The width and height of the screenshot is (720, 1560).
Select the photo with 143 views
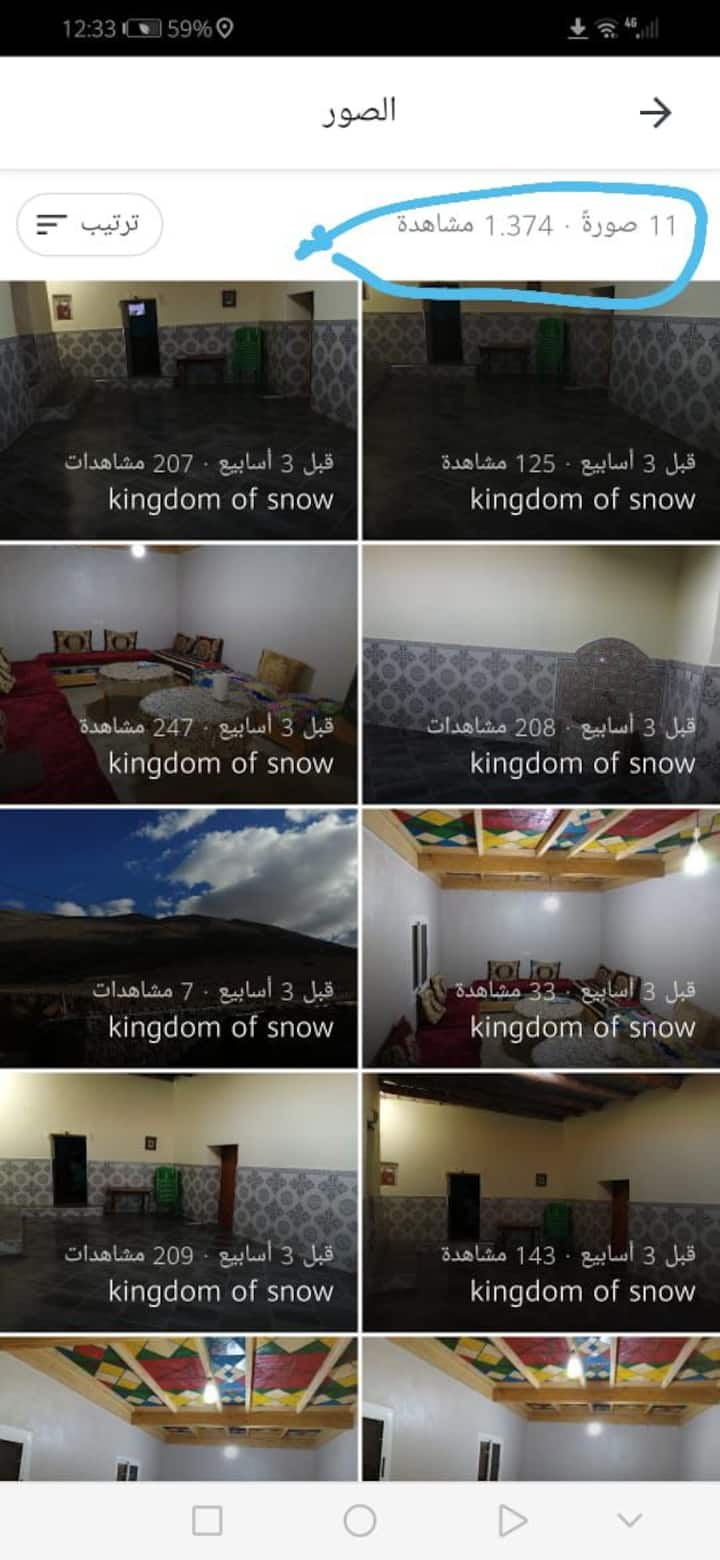(541, 1201)
